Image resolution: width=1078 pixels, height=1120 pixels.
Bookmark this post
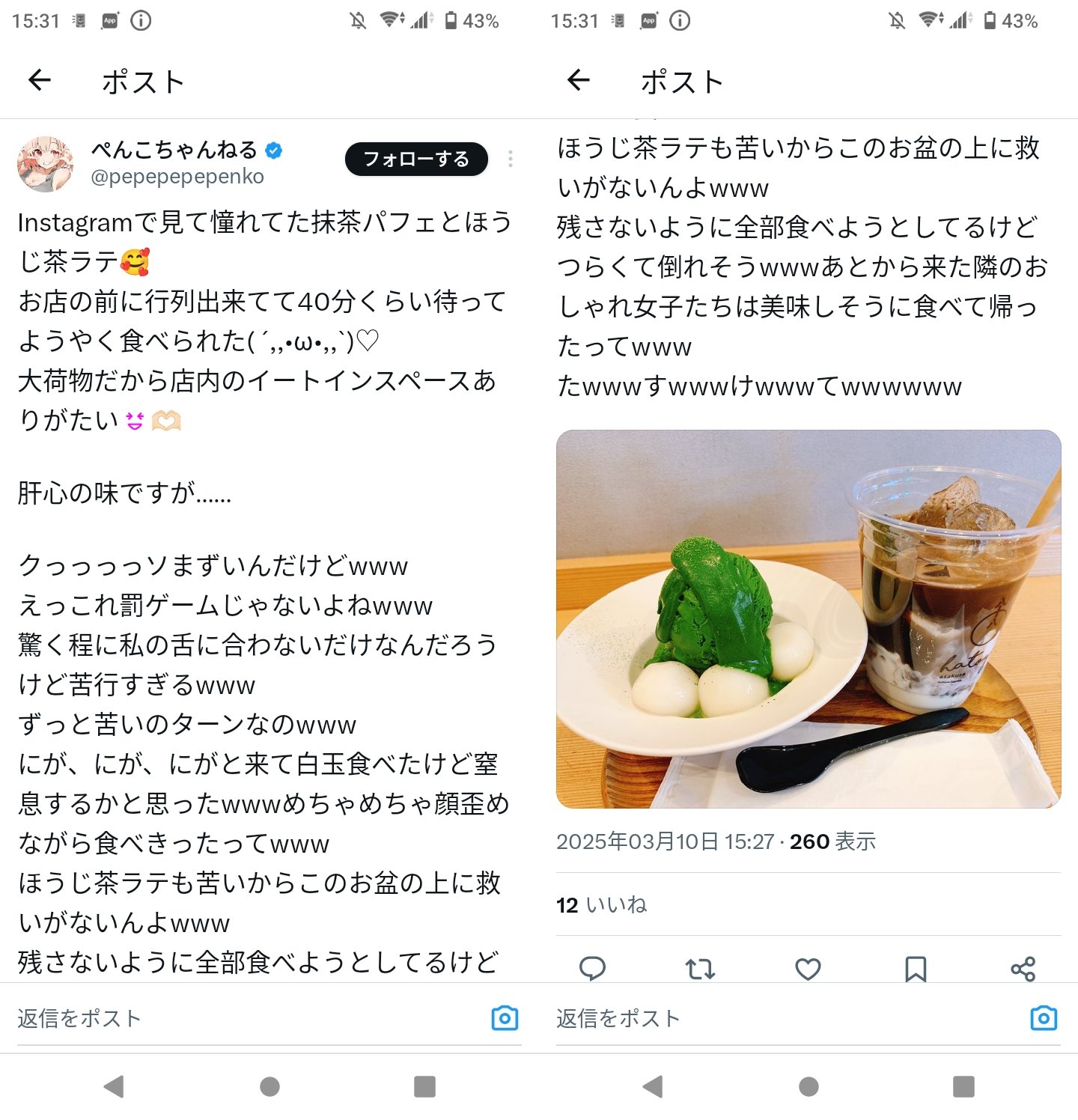916,969
